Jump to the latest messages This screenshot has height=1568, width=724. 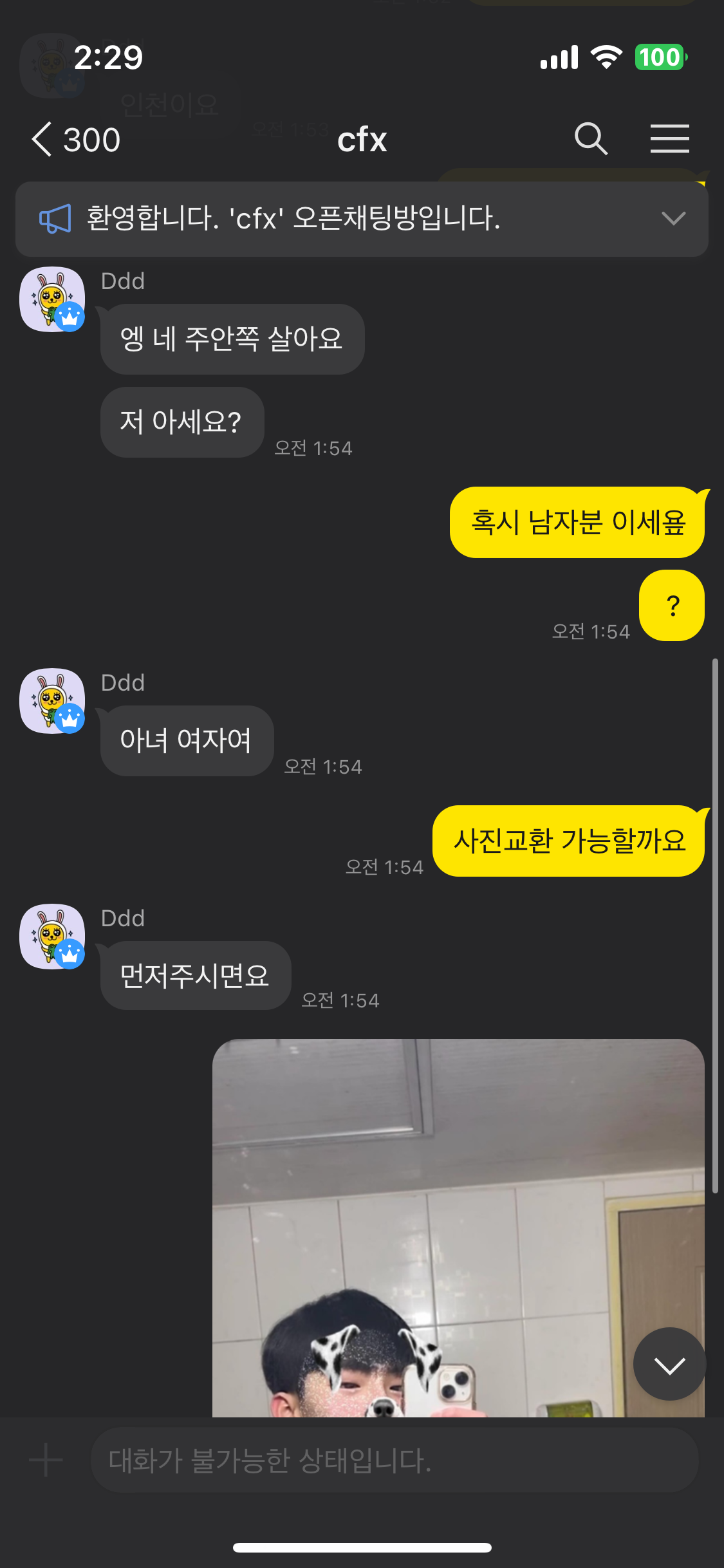(669, 1363)
